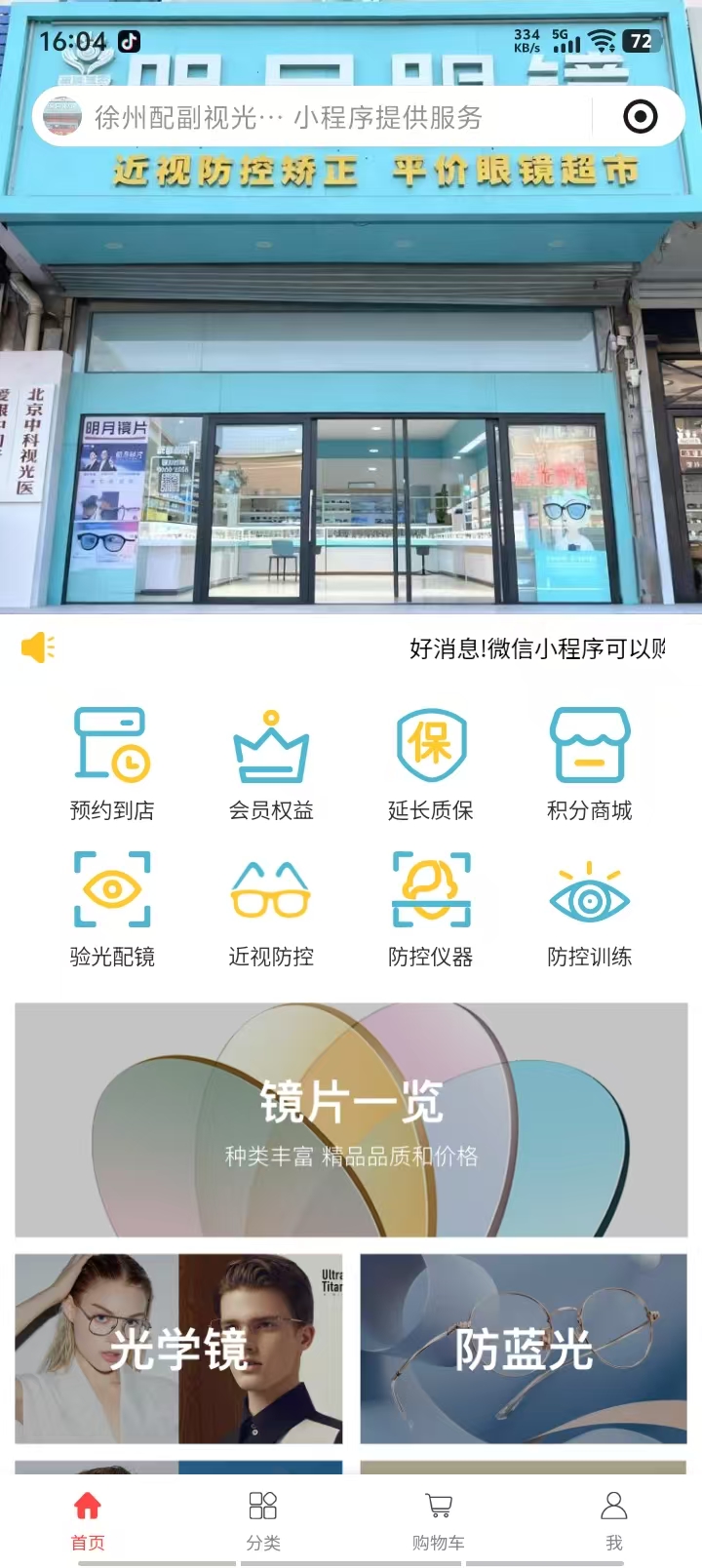Open the 镜片一览 lens overview banner

[x=351, y=1119]
